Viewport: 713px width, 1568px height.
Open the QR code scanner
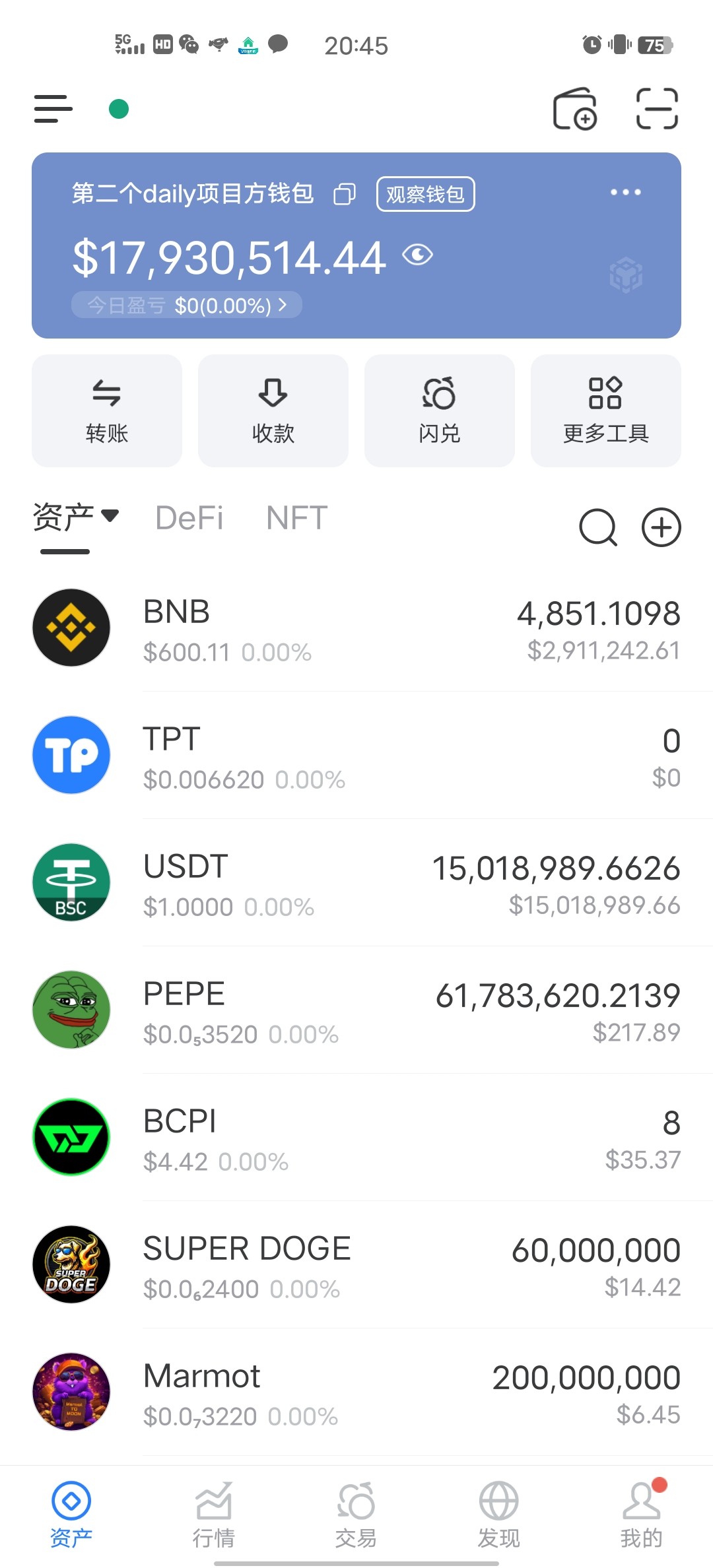(x=657, y=109)
